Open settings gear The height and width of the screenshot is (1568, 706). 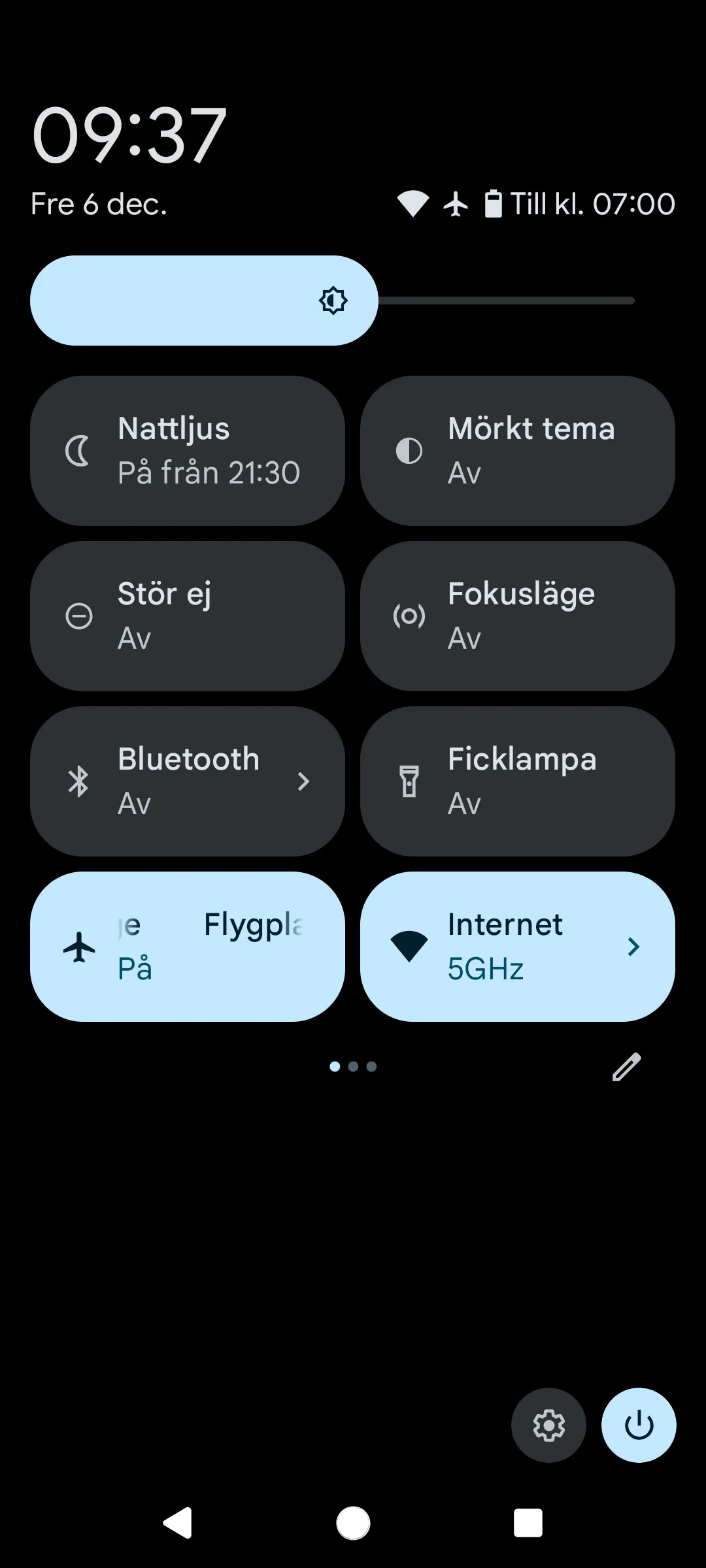(548, 1425)
